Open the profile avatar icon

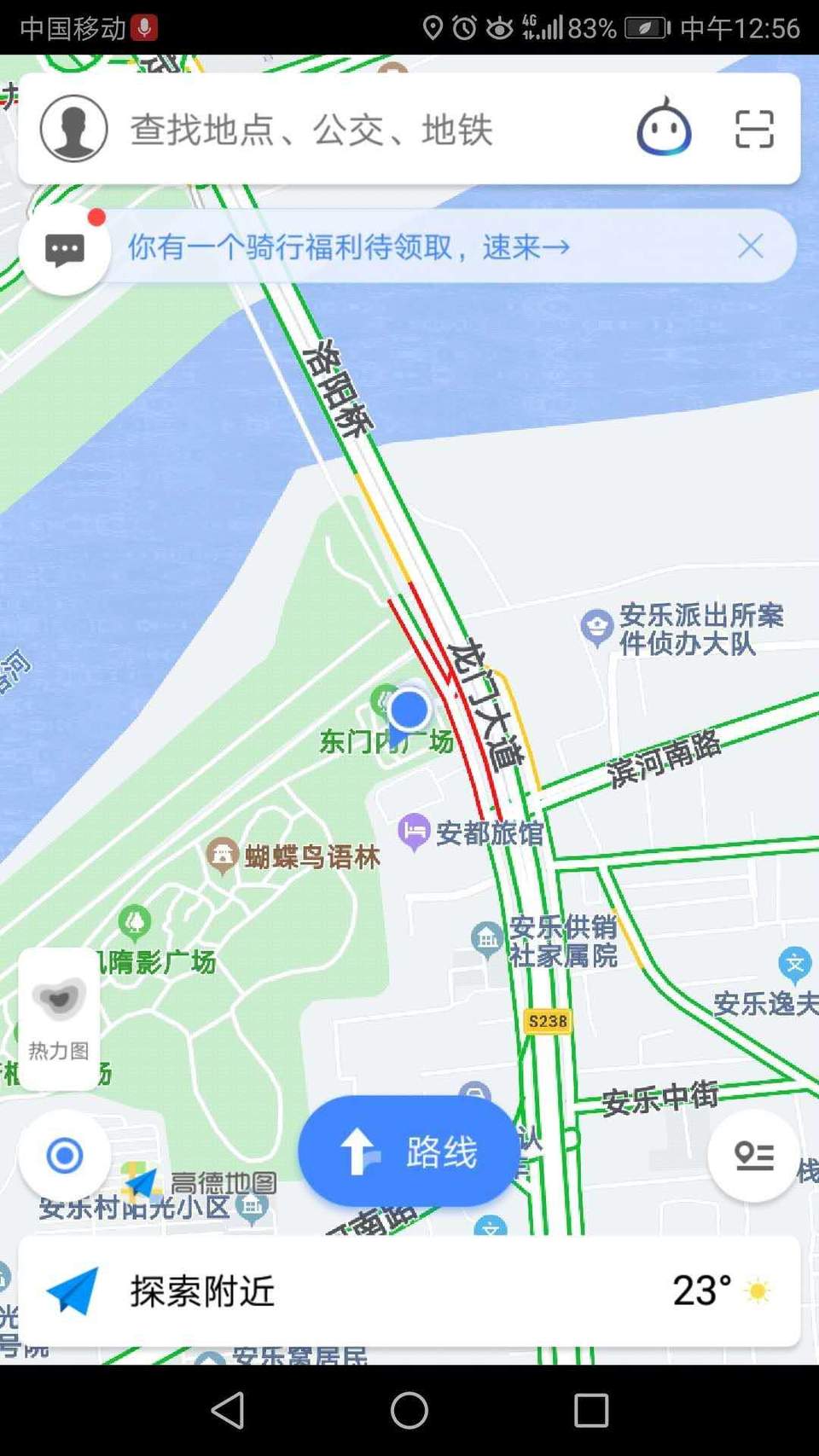[74, 129]
